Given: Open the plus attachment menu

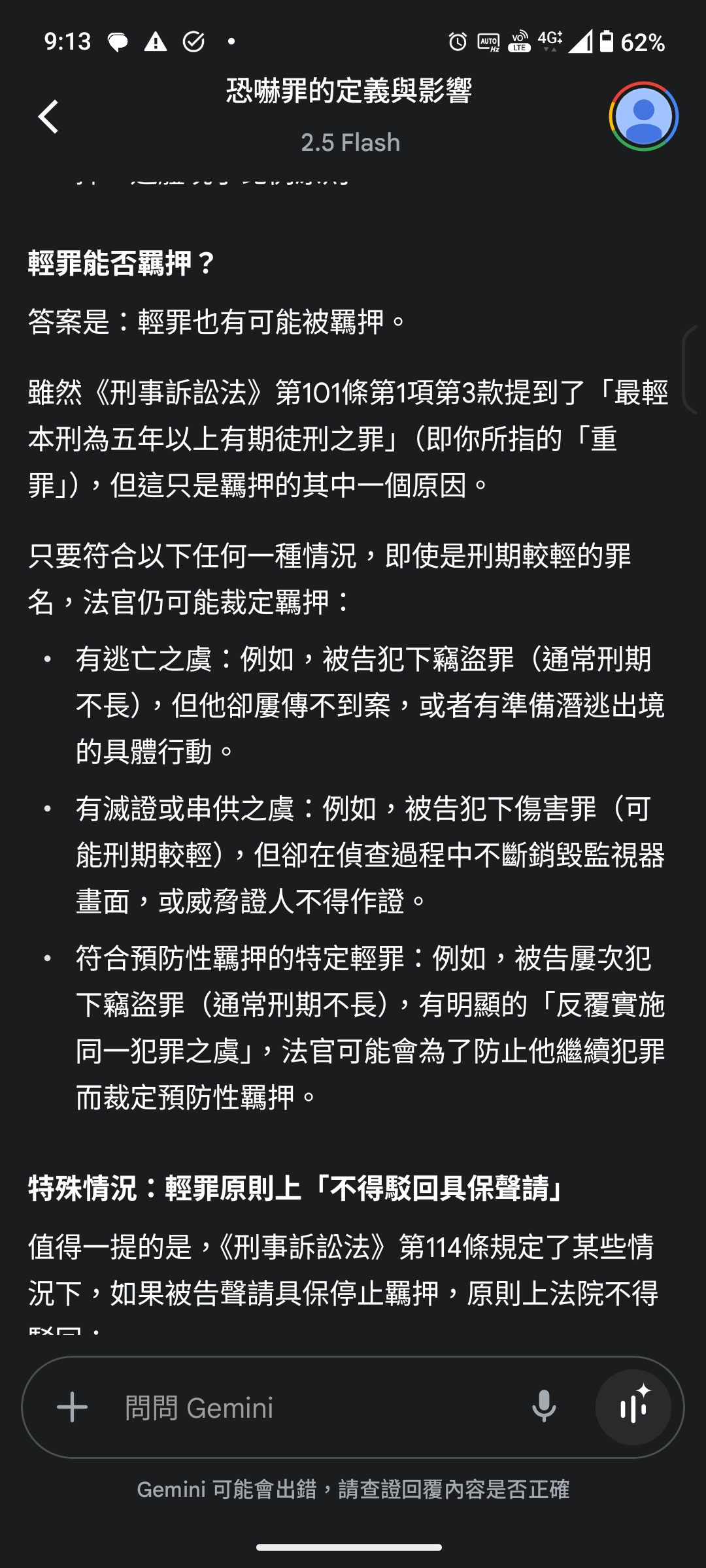Looking at the screenshot, I should [72, 1407].
